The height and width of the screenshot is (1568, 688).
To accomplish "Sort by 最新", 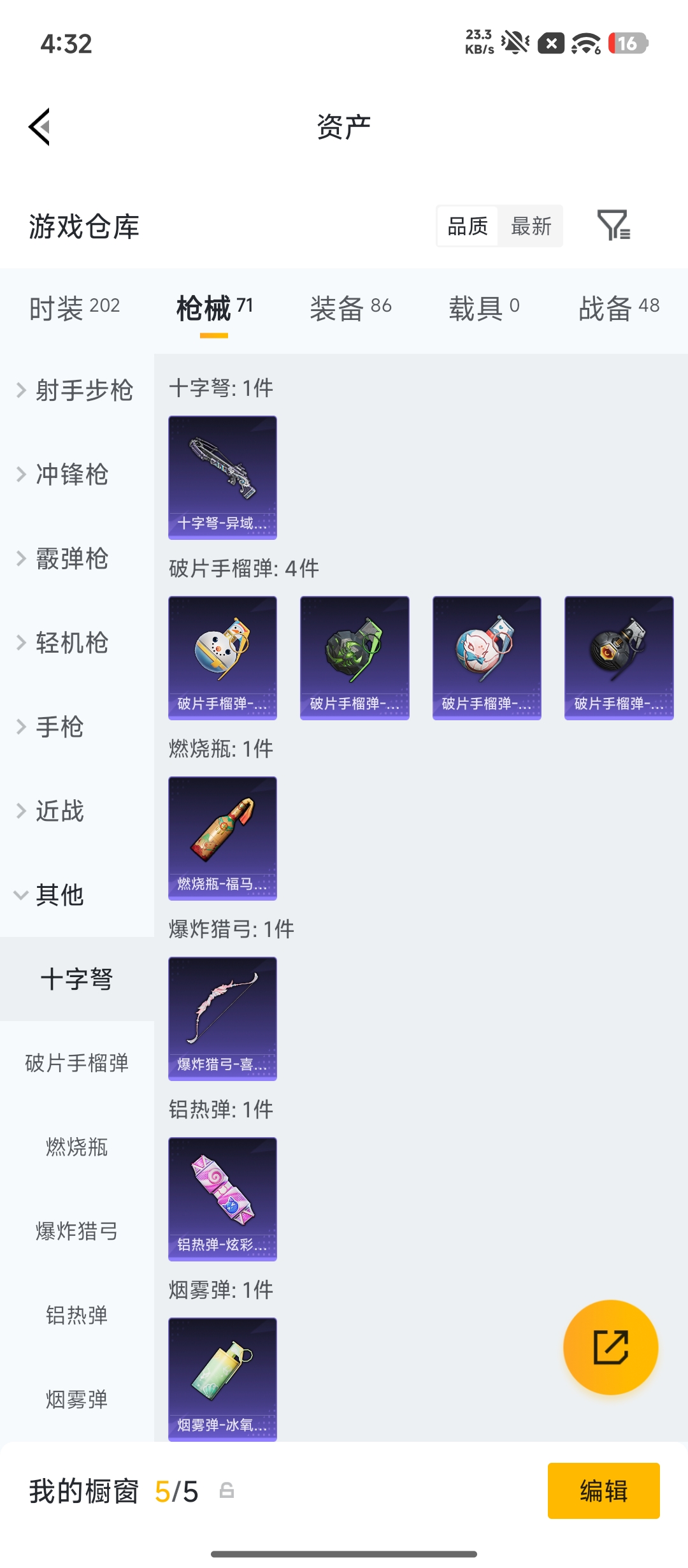I will pos(531,226).
